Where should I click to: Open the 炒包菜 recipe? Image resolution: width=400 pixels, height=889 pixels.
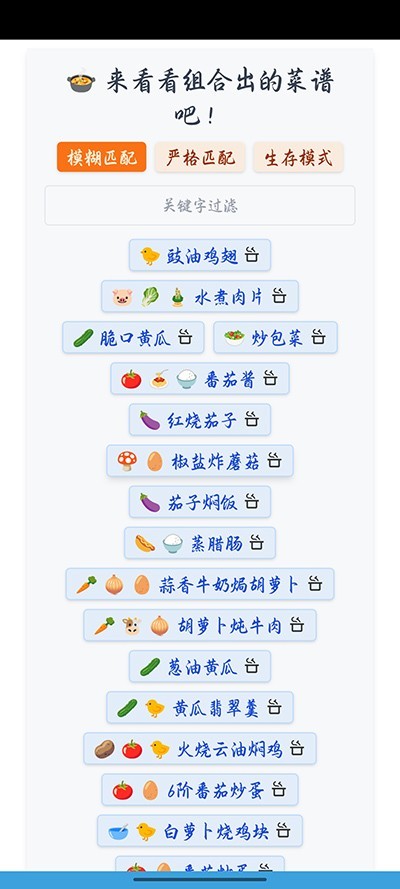[x=275, y=337]
